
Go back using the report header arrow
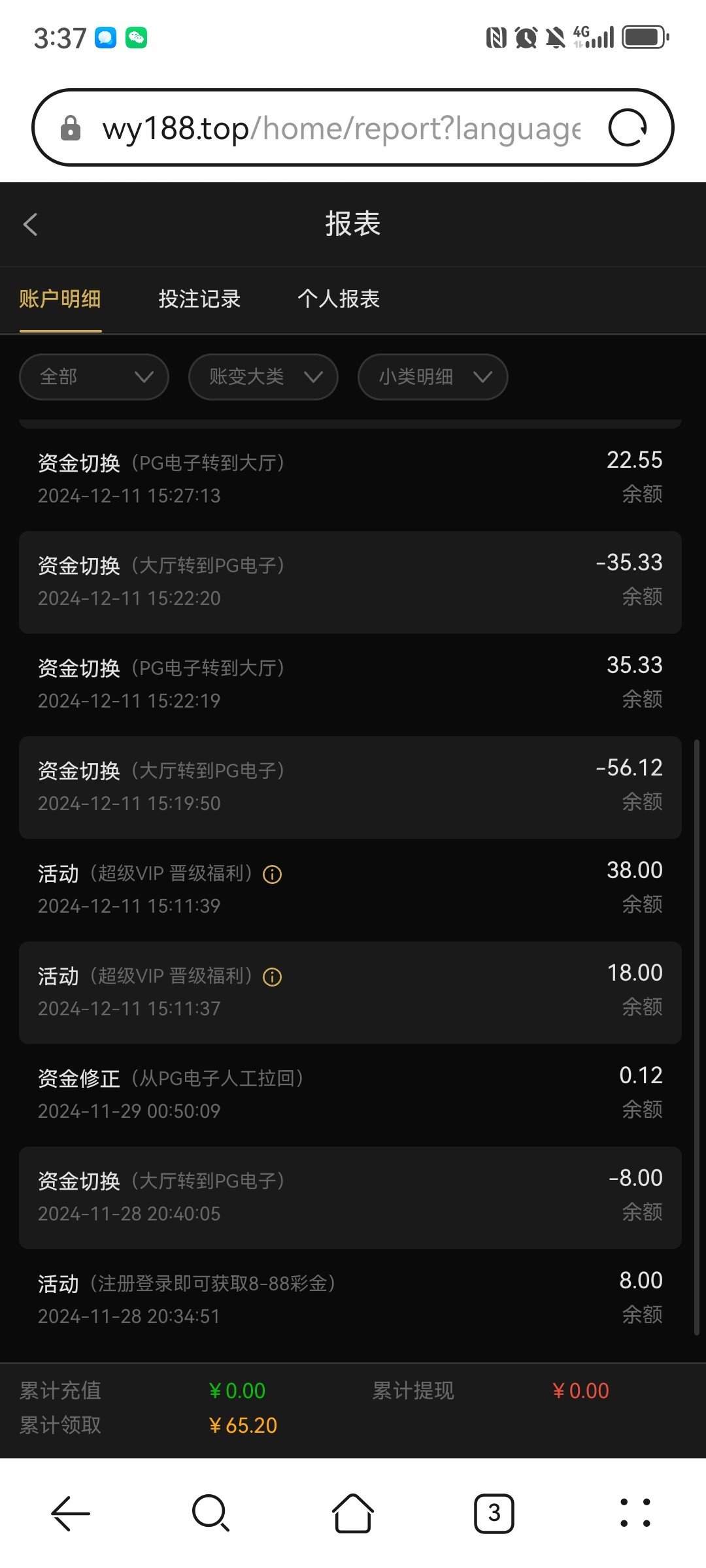[x=30, y=224]
